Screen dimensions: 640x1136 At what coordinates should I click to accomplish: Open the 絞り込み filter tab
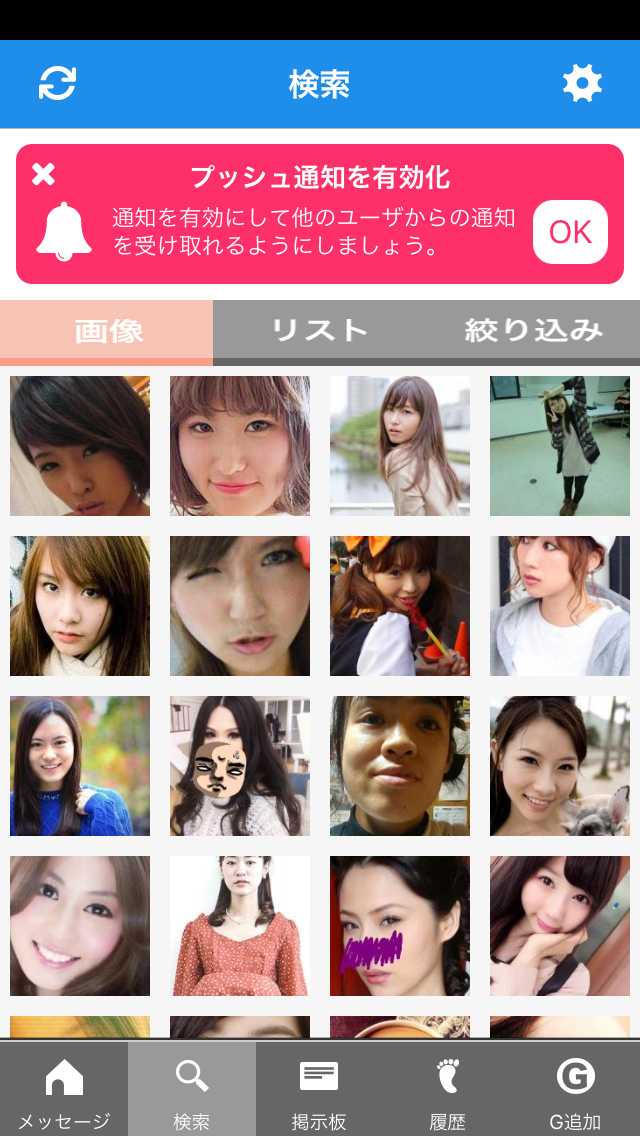pos(533,331)
